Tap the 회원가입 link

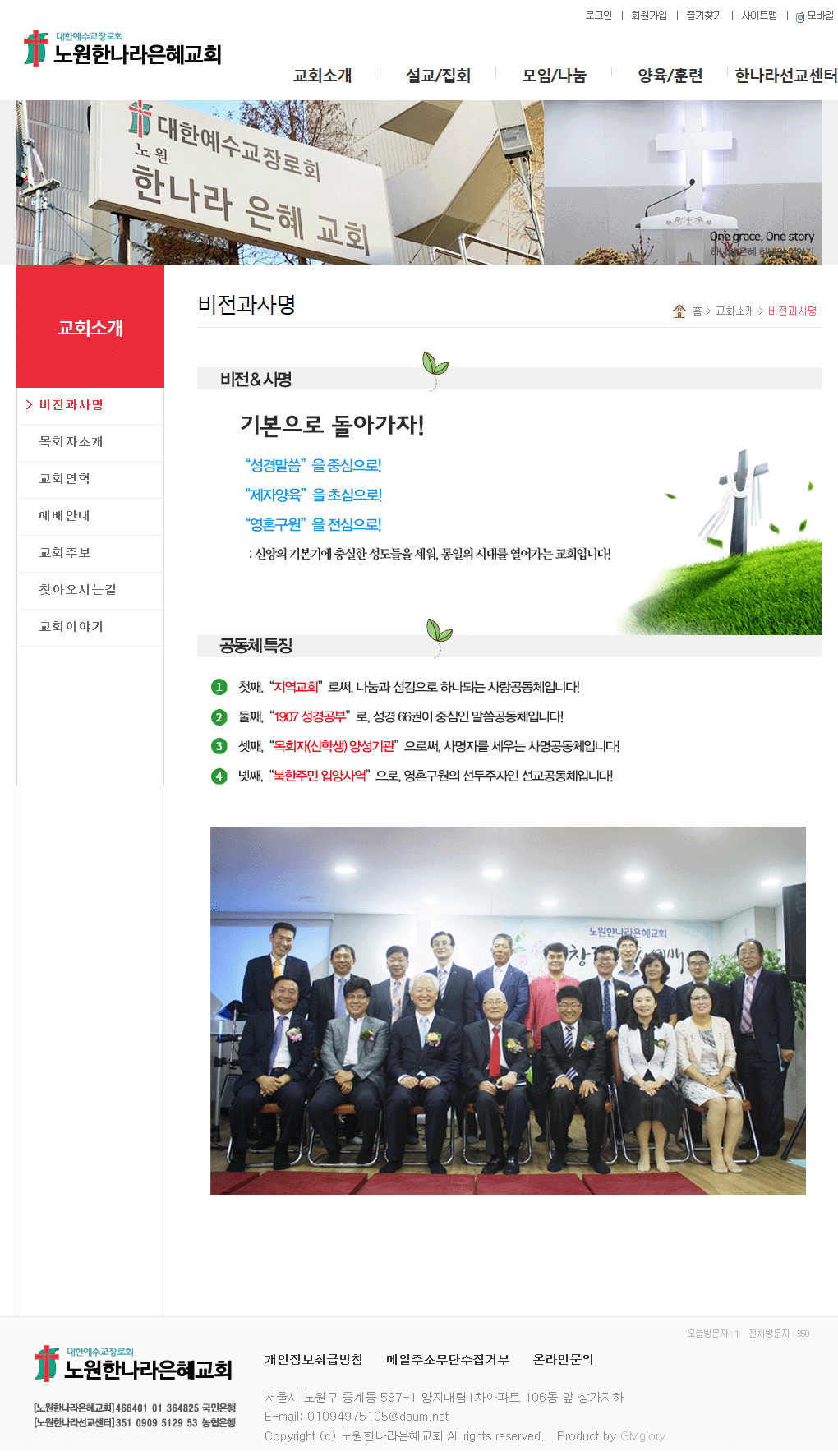point(648,16)
